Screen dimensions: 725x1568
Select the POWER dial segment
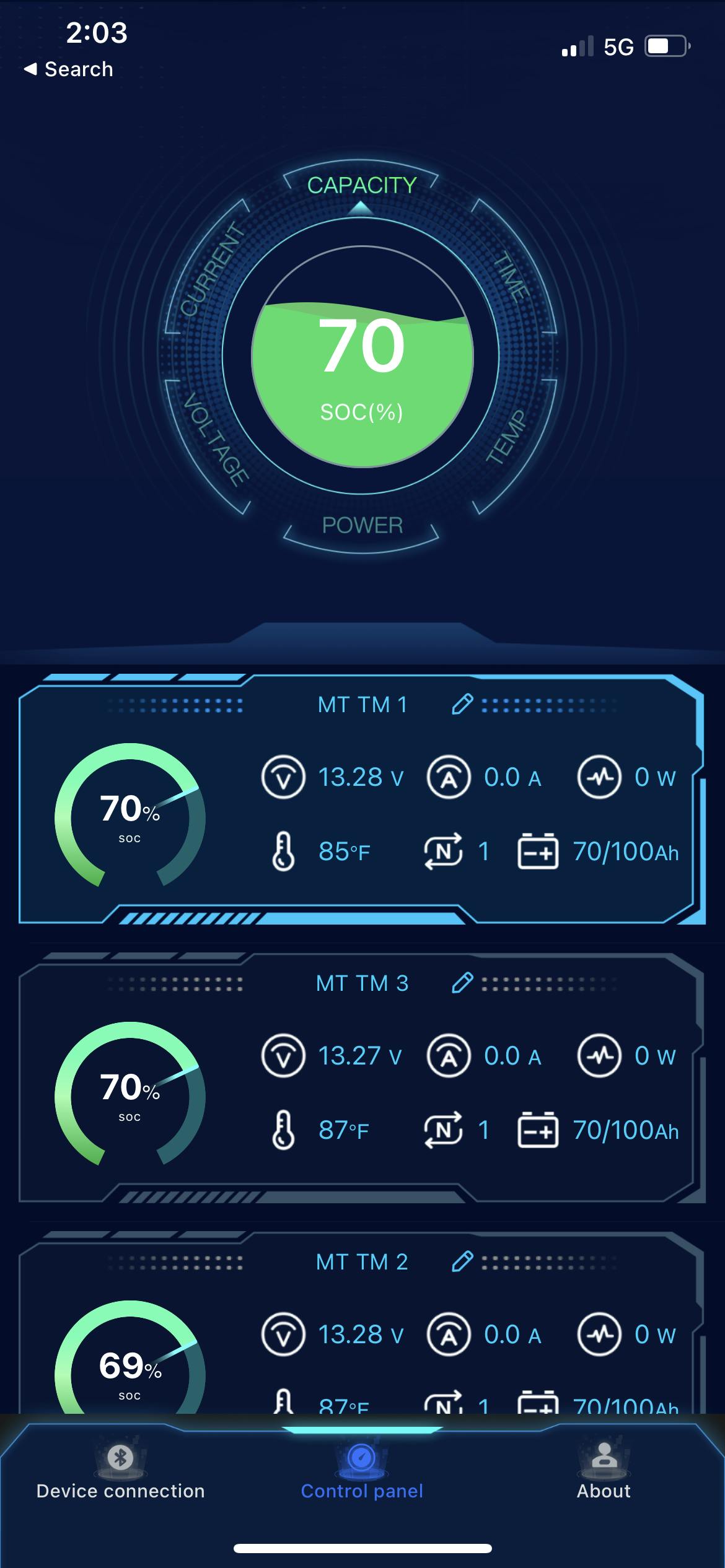click(362, 526)
